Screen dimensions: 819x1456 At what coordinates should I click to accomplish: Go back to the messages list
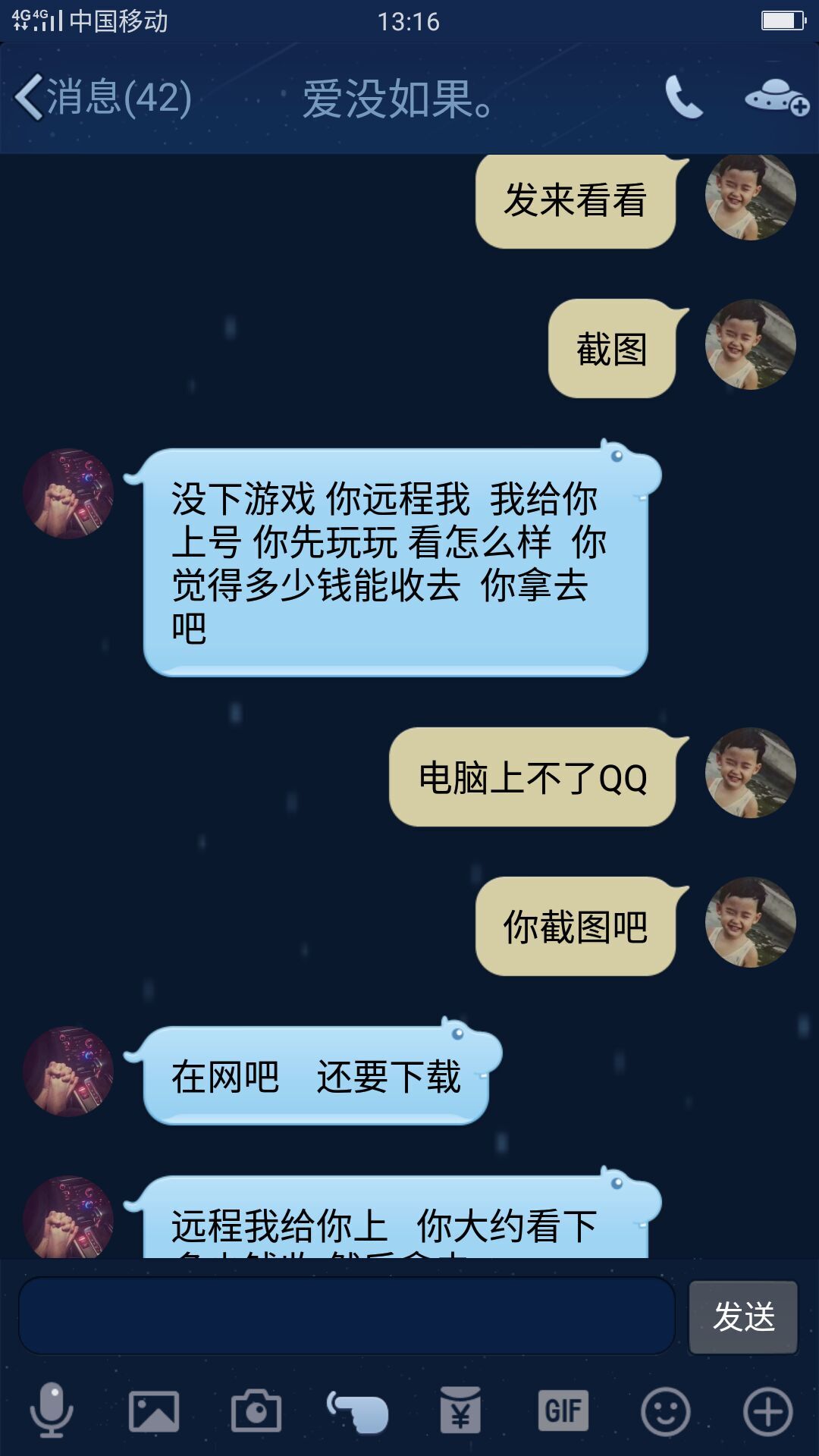tap(102, 98)
